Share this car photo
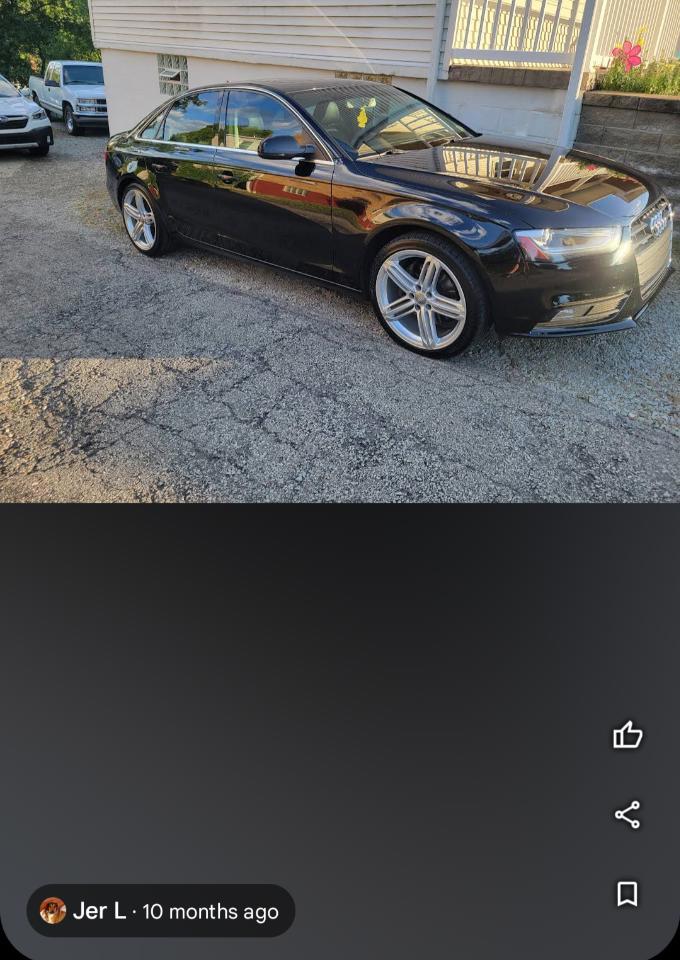Image resolution: width=680 pixels, height=960 pixels. (x=627, y=815)
